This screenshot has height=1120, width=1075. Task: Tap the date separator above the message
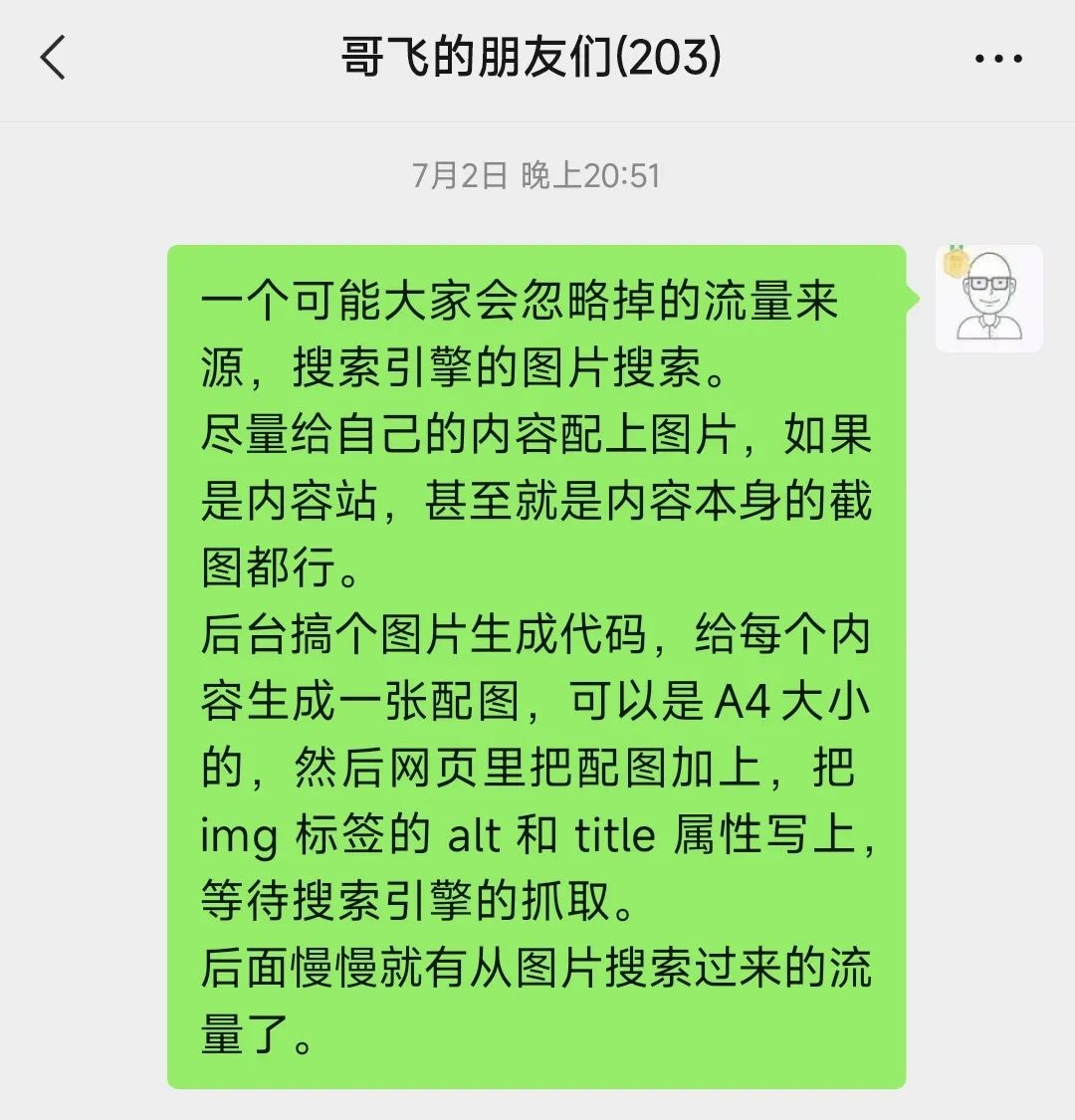tap(537, 174)
